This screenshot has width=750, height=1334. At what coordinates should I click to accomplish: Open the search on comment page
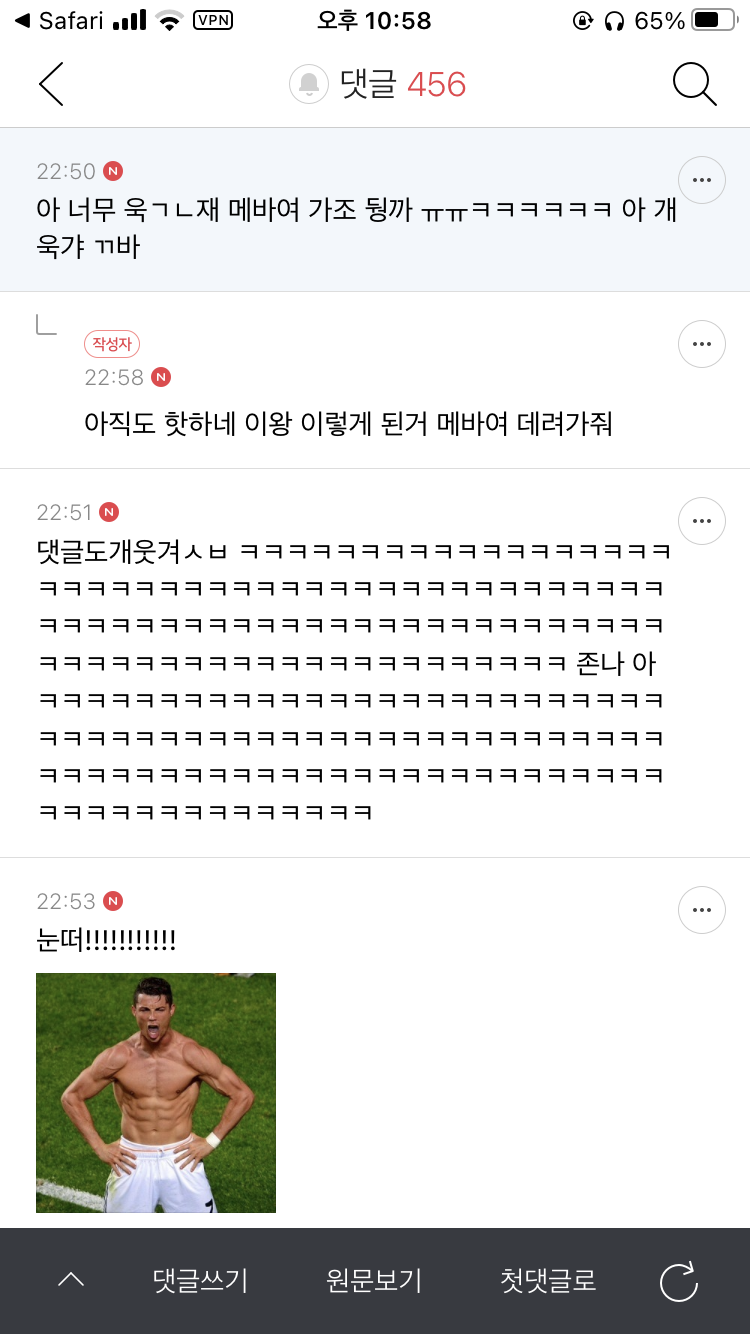pos(694,84)
